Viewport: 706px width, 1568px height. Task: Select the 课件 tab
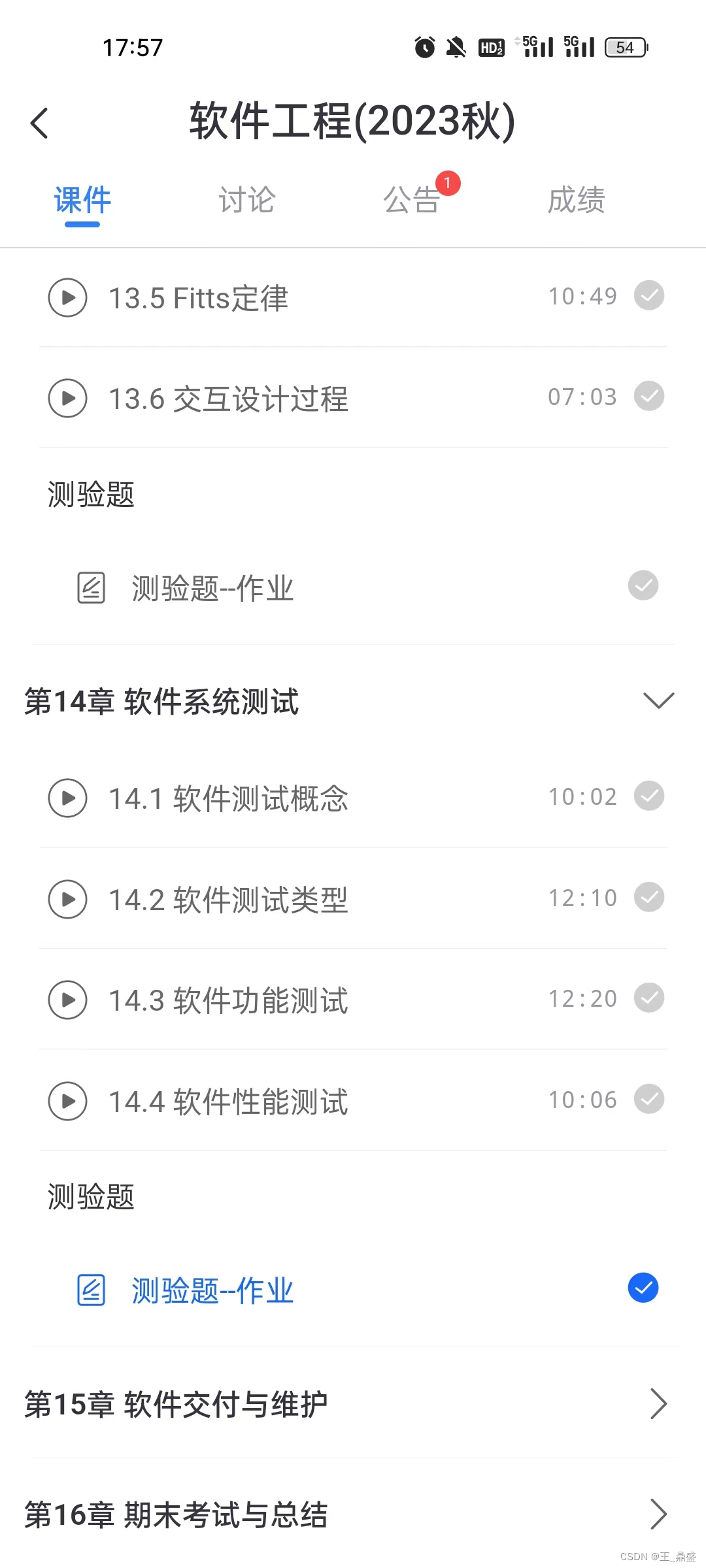(x=82, y=200)
